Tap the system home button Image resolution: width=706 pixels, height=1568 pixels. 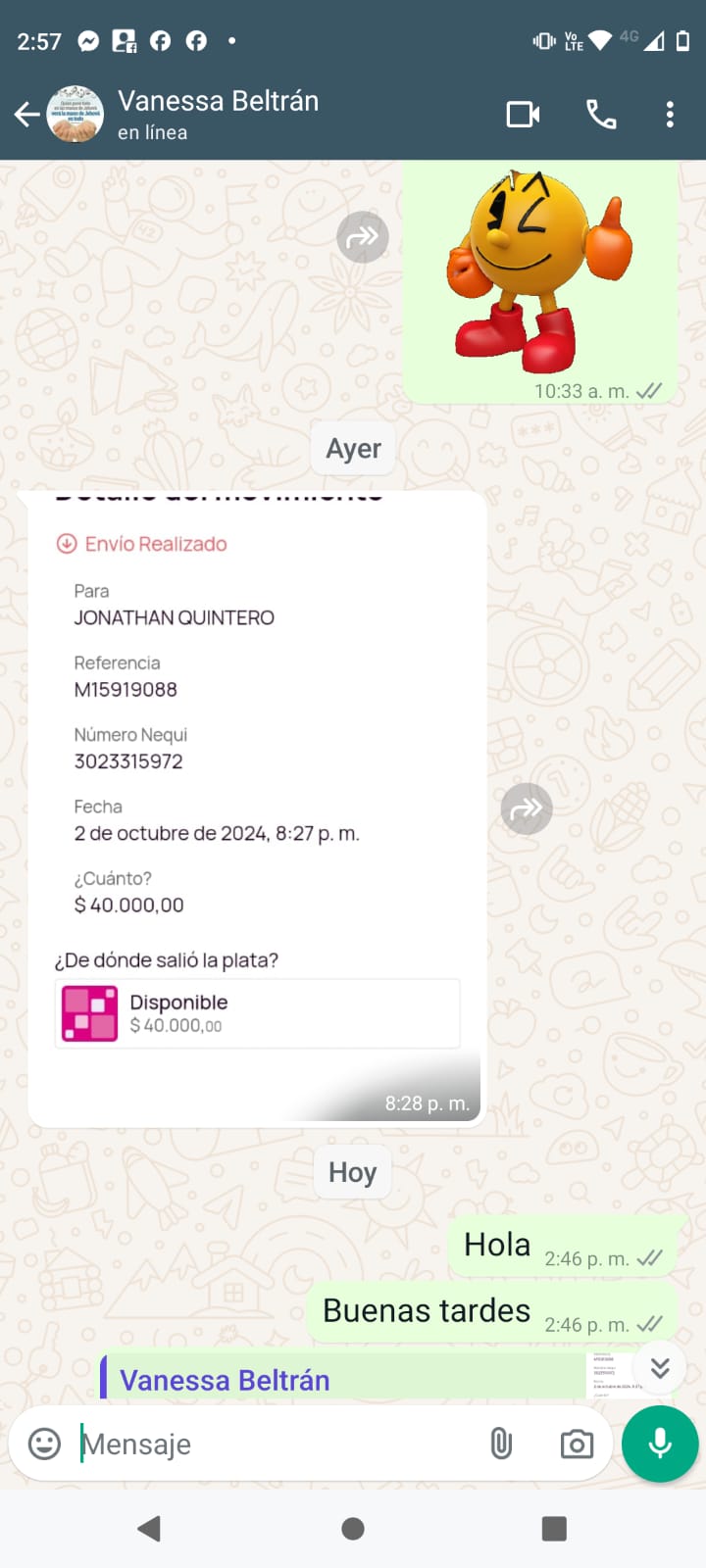[353, 1529]
